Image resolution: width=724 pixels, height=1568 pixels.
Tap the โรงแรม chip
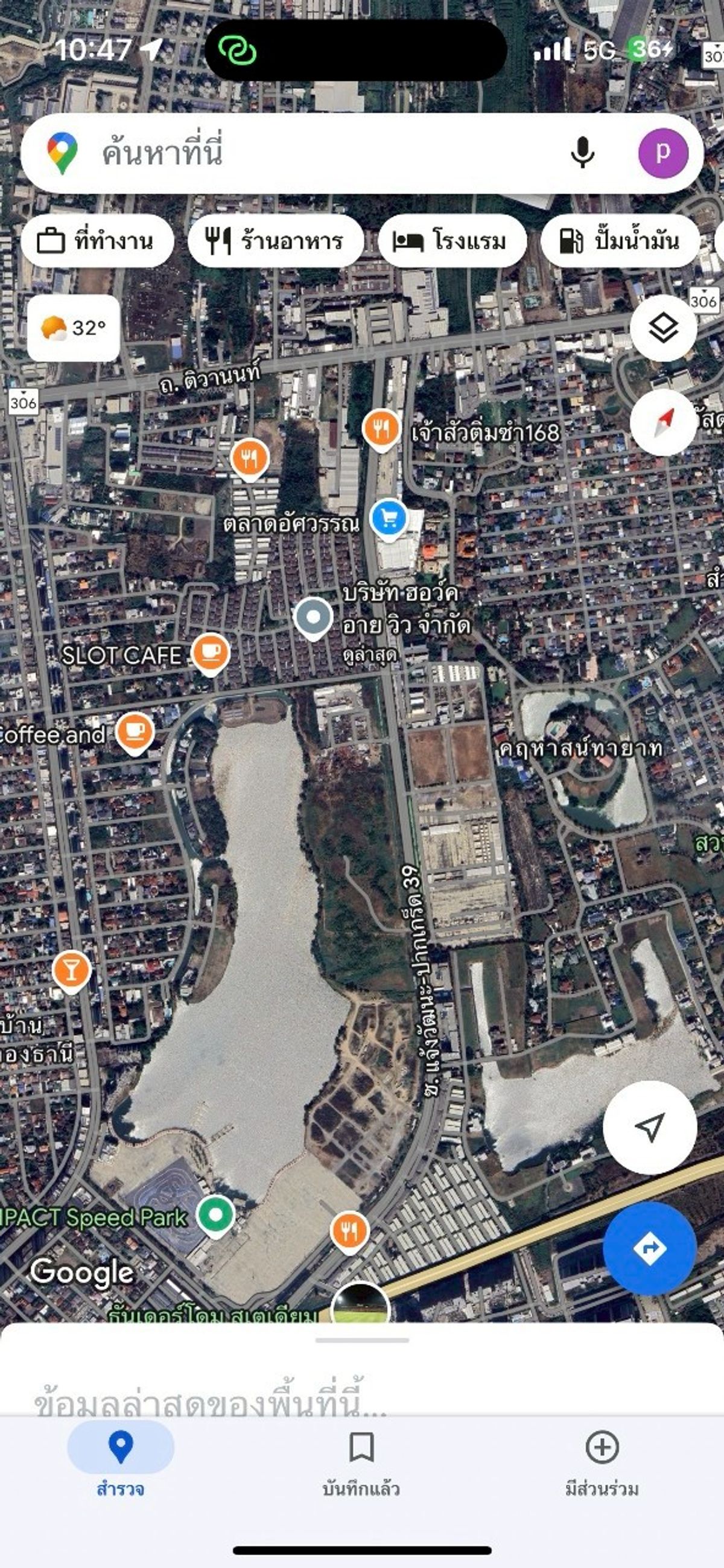coord(452,241)
